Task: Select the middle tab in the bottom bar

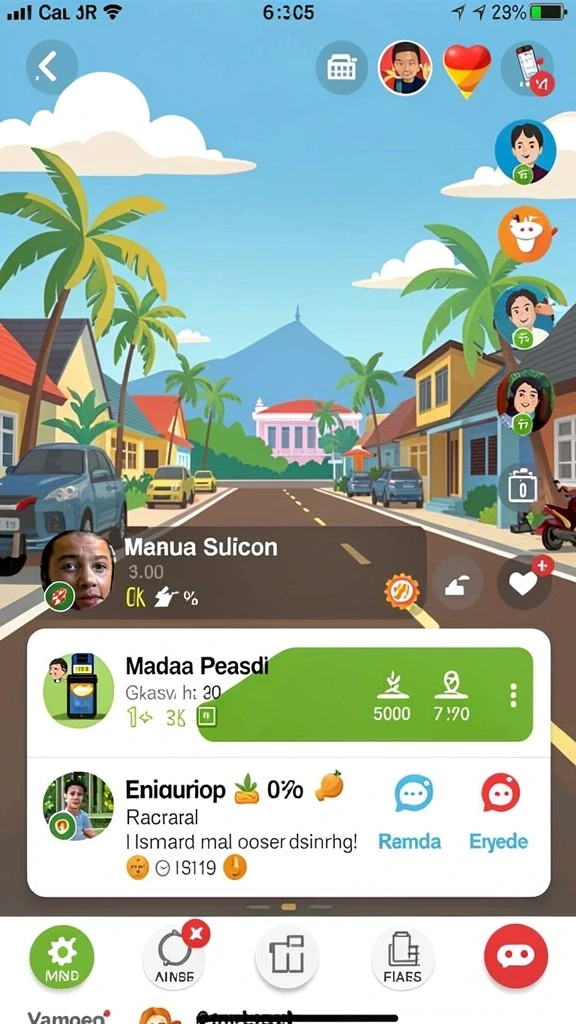Action: [x=287, y=957]
